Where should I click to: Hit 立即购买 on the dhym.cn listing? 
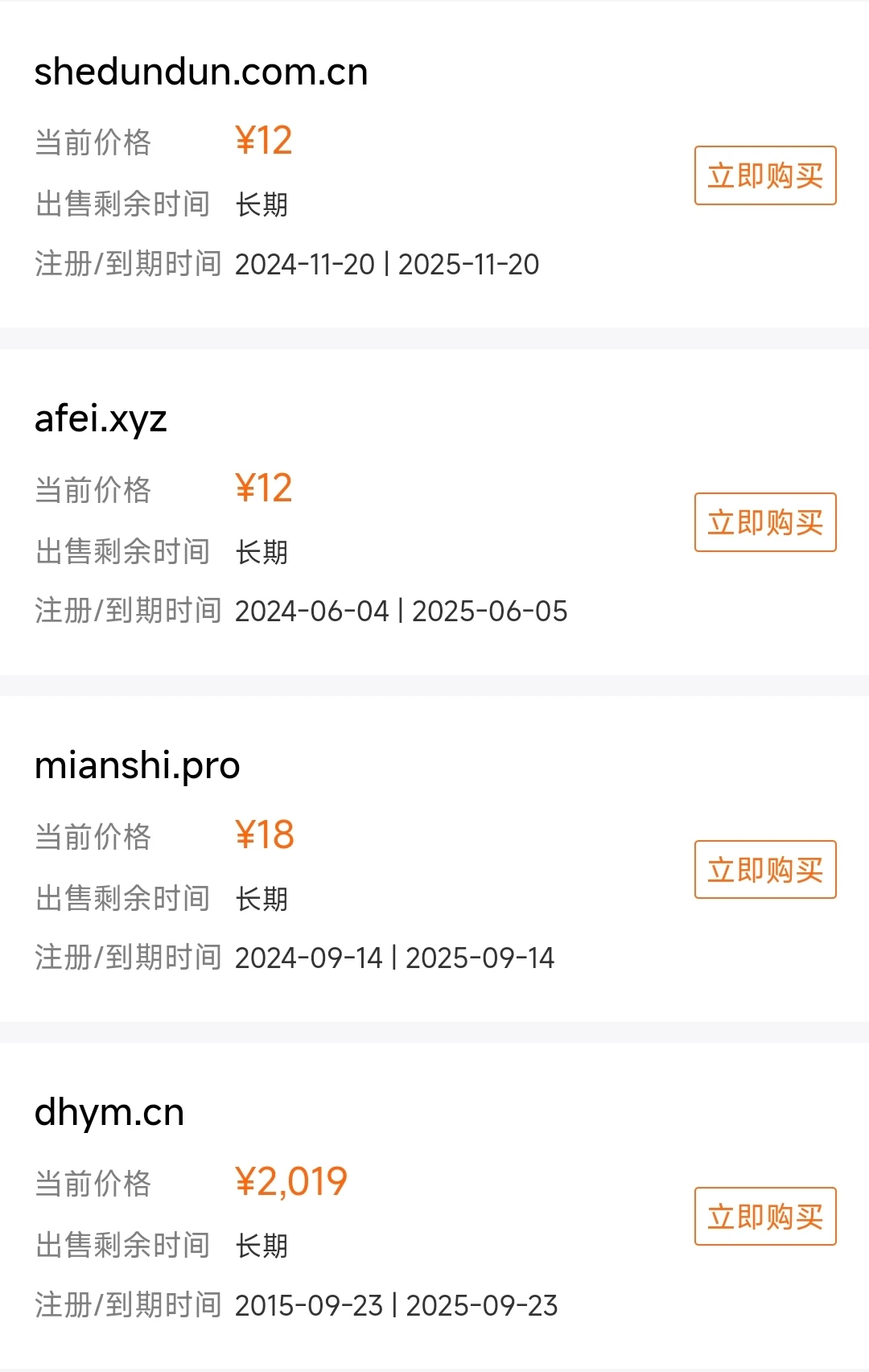tap(765, 1217)
